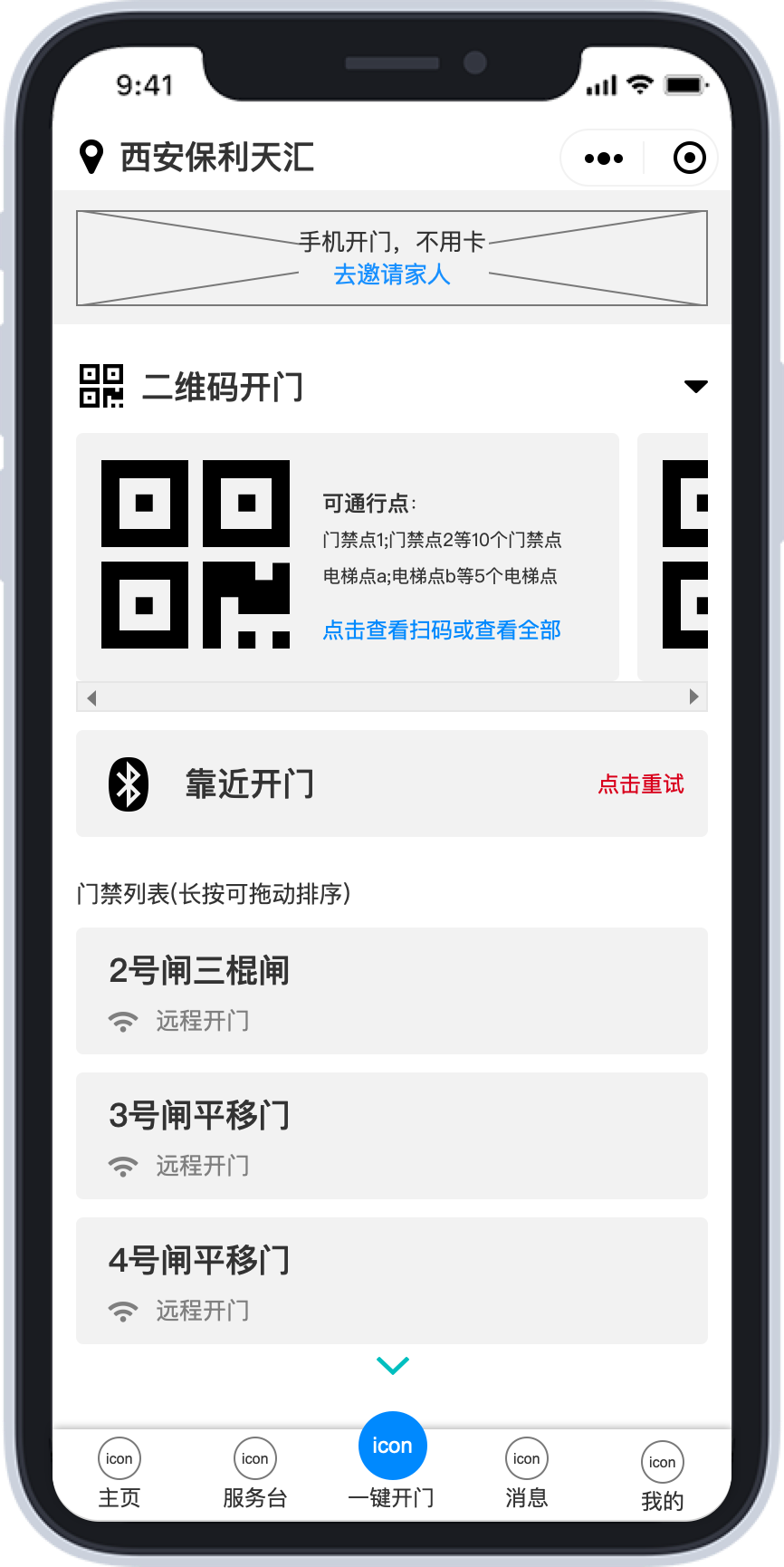
Task: Switch to the 主页 tab
Action: (x=120, y=1473)
